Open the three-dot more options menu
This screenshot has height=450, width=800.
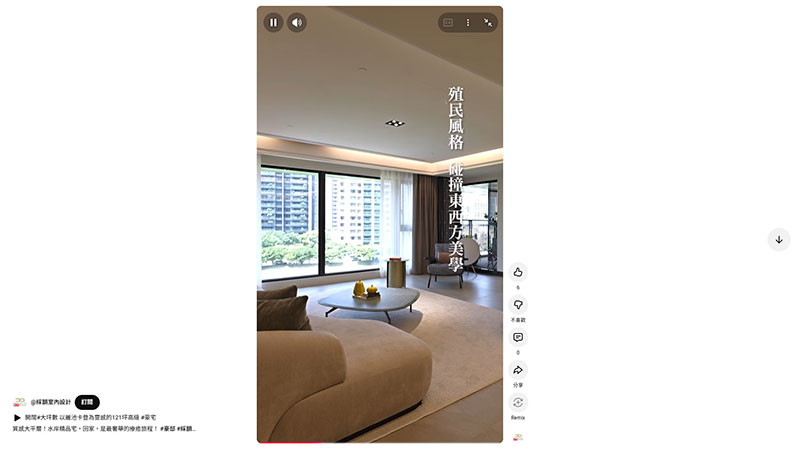tap(468, 22)
